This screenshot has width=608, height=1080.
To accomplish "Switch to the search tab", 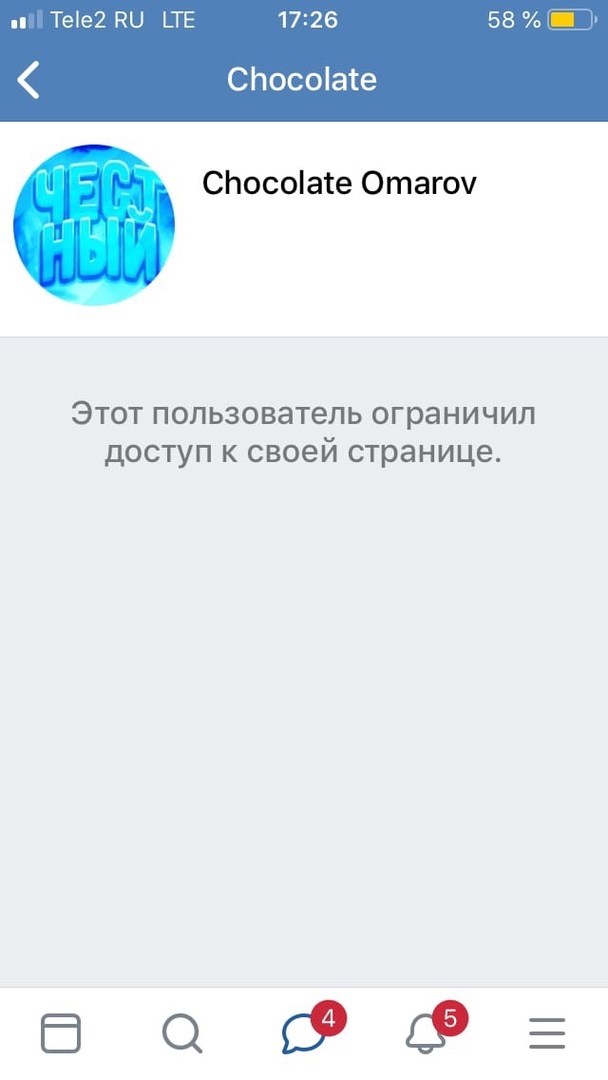I will click(x=182, y=1032).
